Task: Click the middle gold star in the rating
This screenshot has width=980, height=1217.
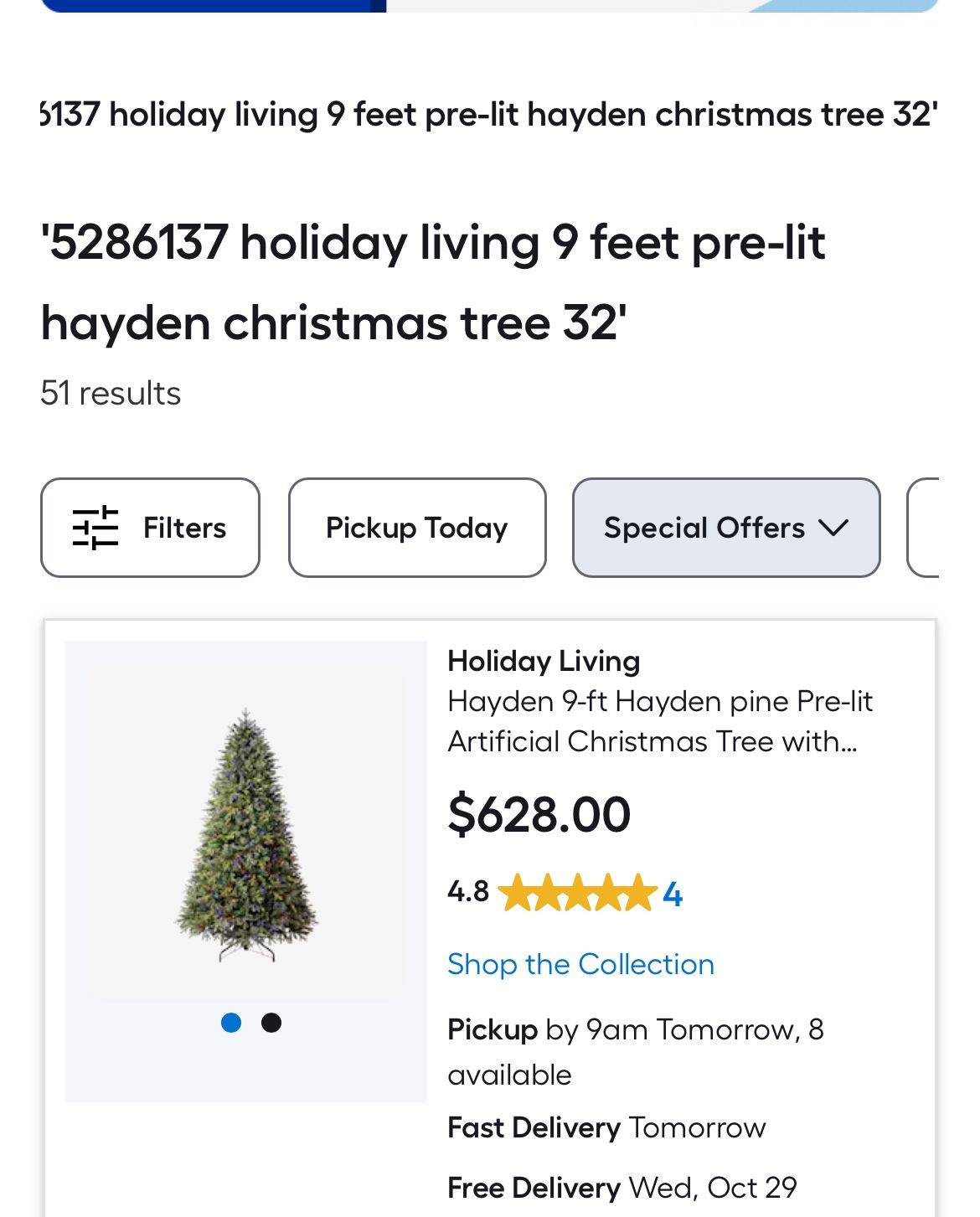Action: [577, 893]
